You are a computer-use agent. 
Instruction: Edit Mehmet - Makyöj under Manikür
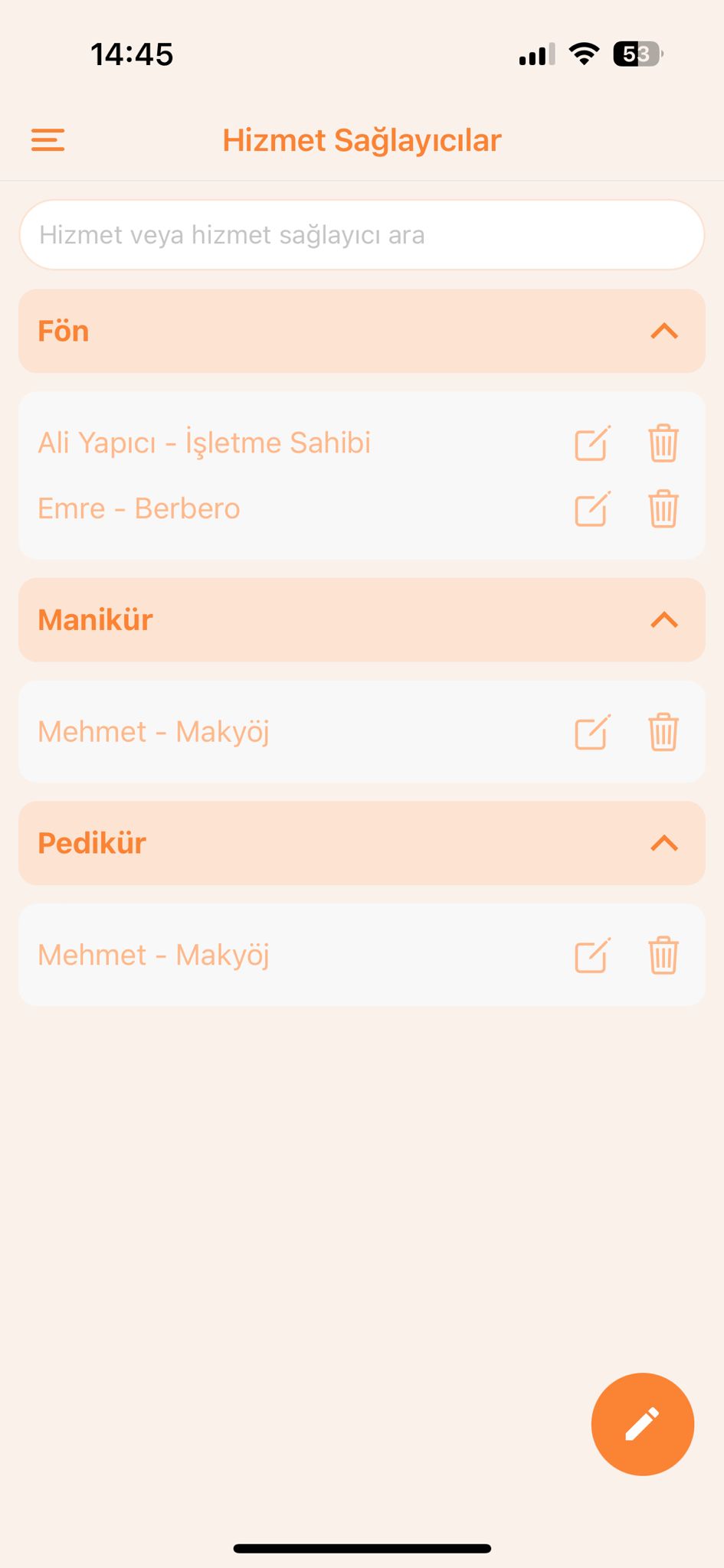591,731
